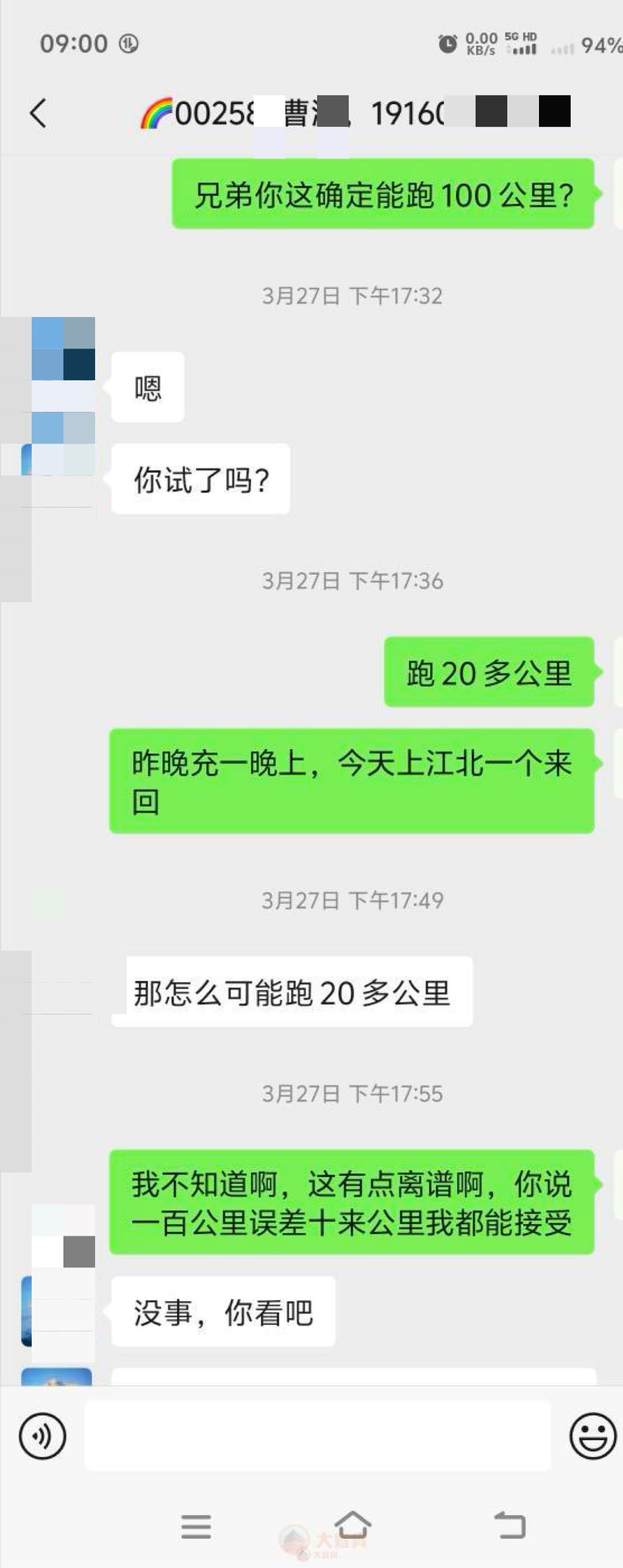Go back from this chat
Viewport: 623px width, 1568px height.
(39, 113)
